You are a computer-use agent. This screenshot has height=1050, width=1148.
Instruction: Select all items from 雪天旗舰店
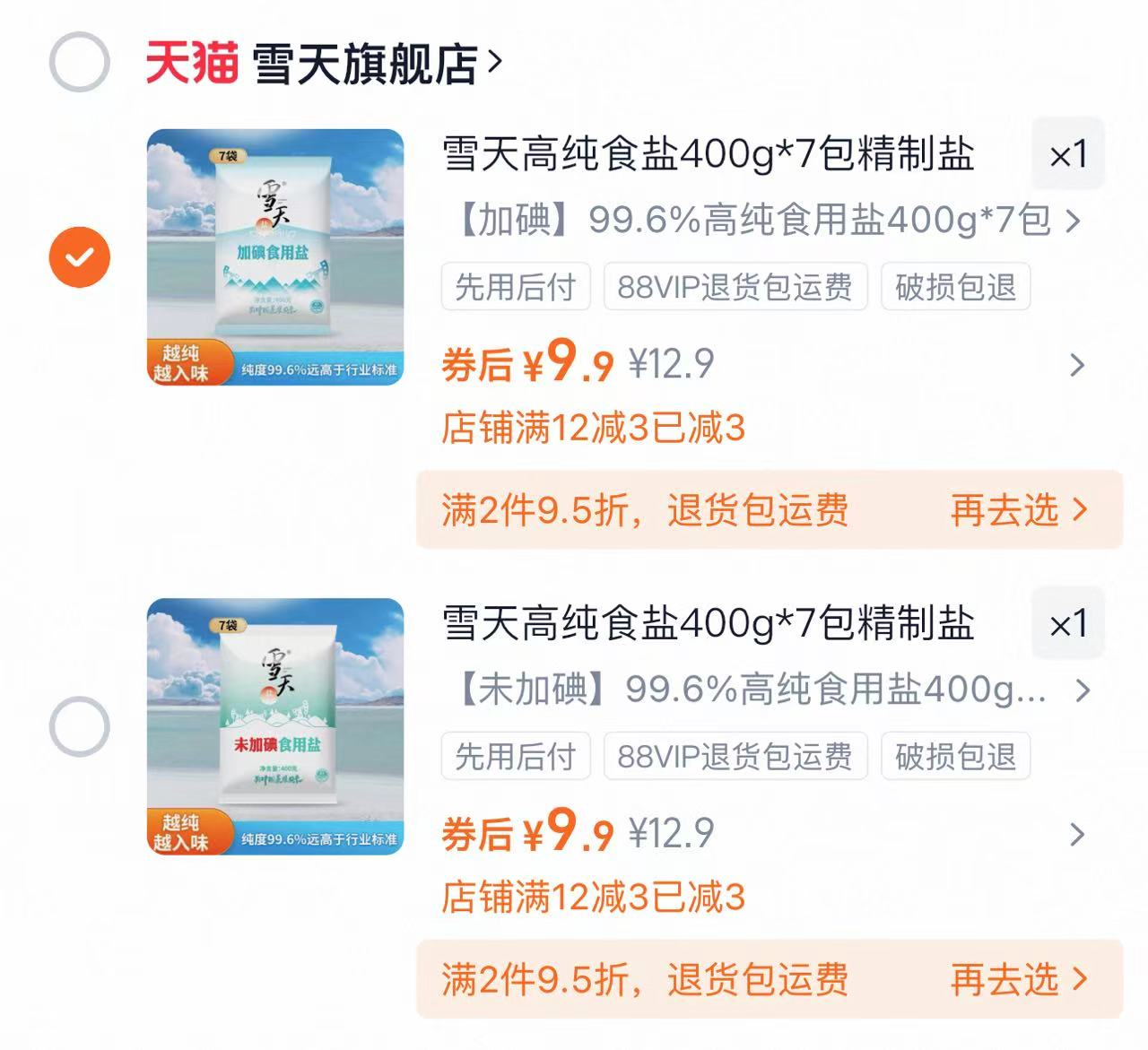[79, 62]
